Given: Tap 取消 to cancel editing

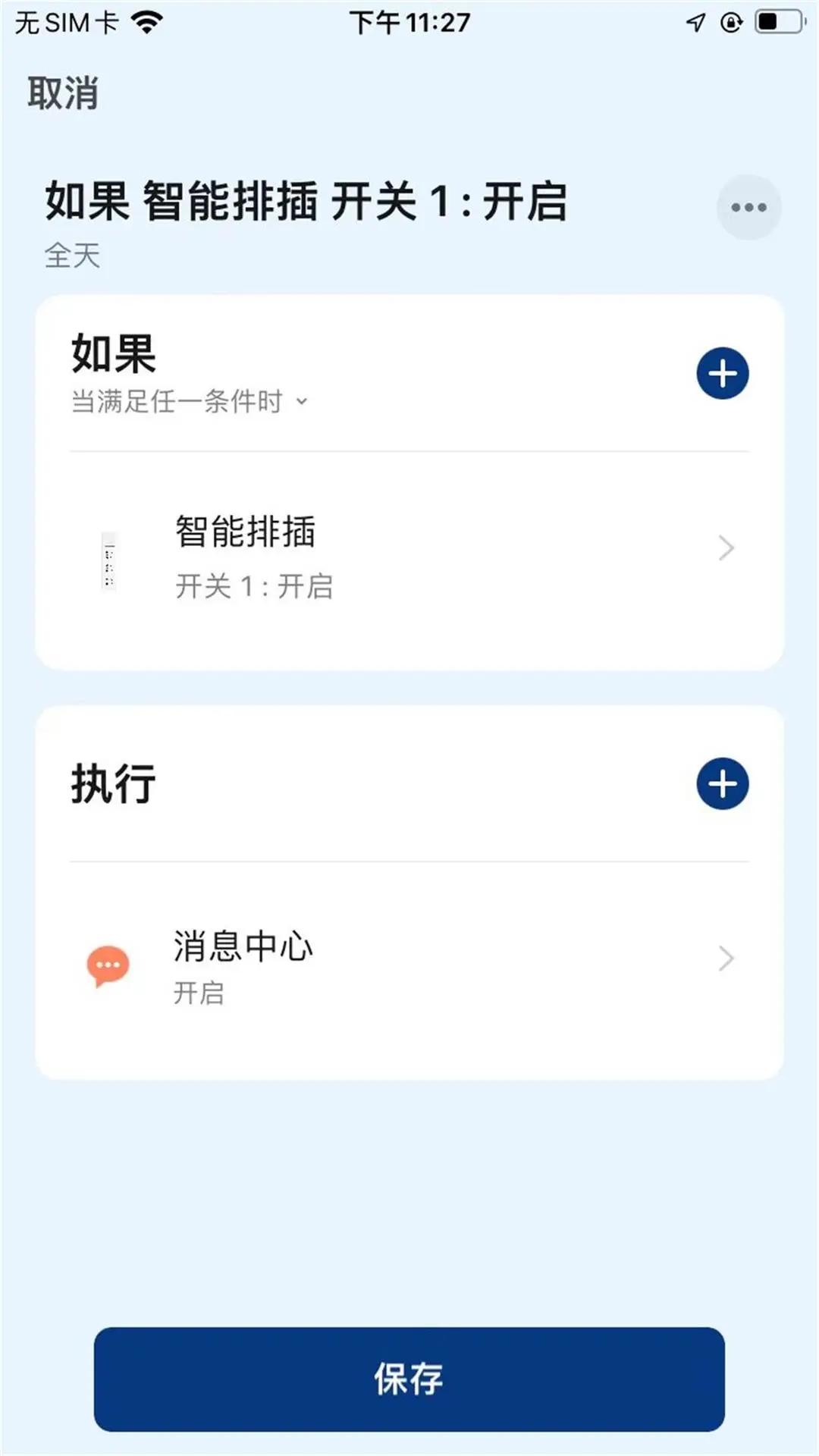Looking at the screenshot, I should (61, 93).
